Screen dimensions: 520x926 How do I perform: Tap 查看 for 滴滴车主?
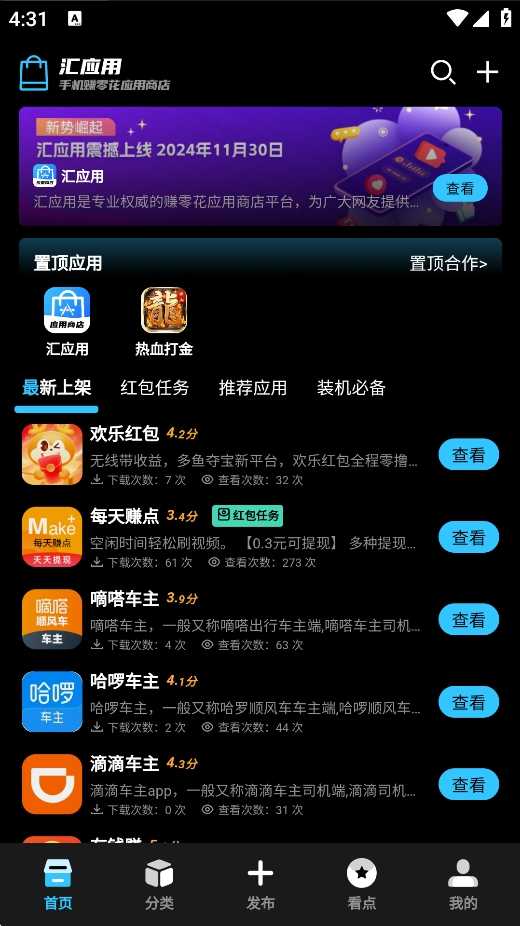[469, 785]
